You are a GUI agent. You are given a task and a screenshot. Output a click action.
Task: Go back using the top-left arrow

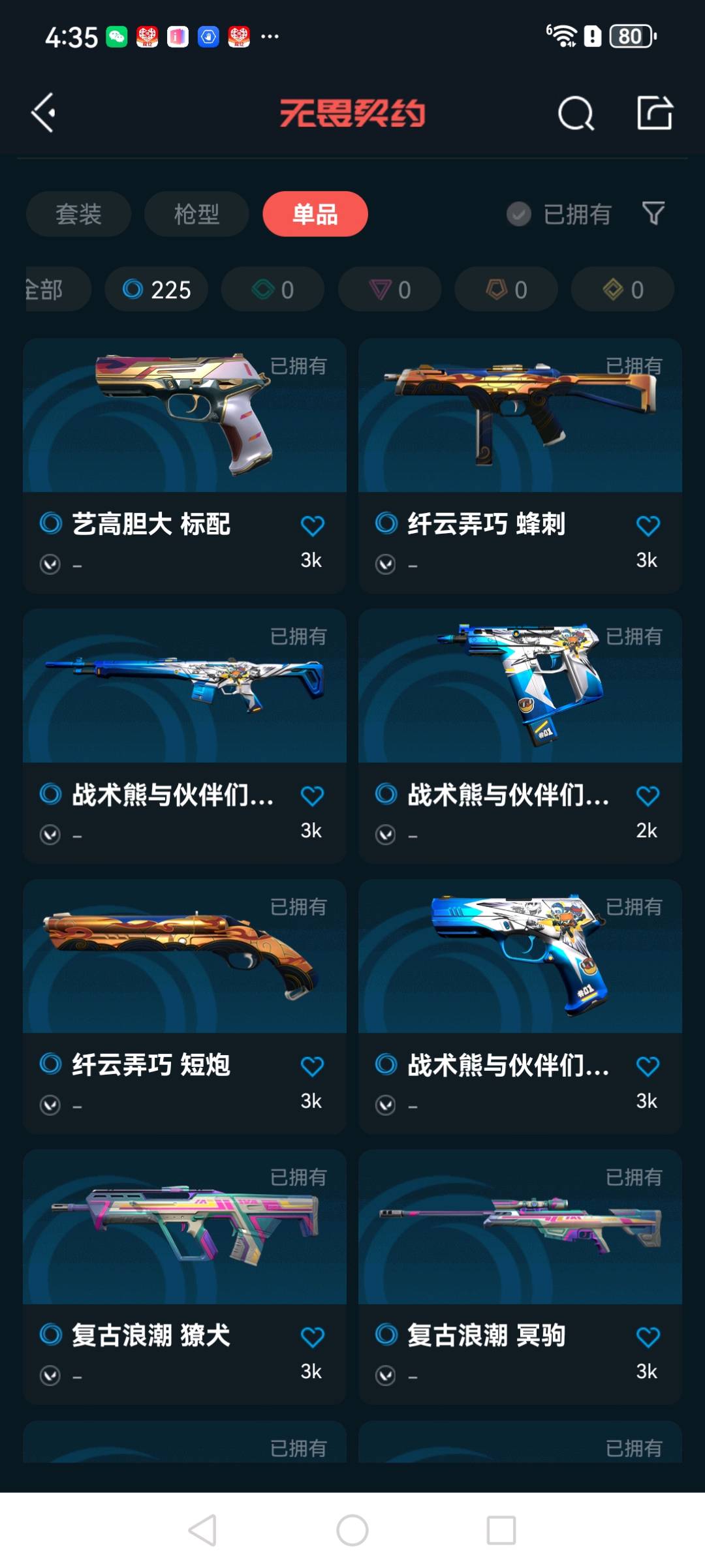43,113
